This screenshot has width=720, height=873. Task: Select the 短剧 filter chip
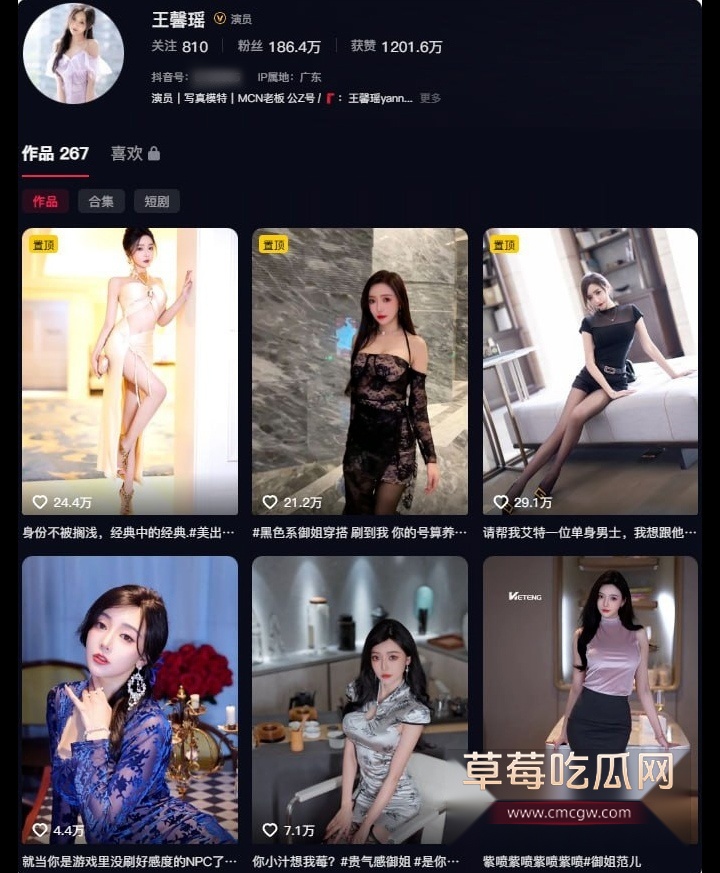pos(156,201)
